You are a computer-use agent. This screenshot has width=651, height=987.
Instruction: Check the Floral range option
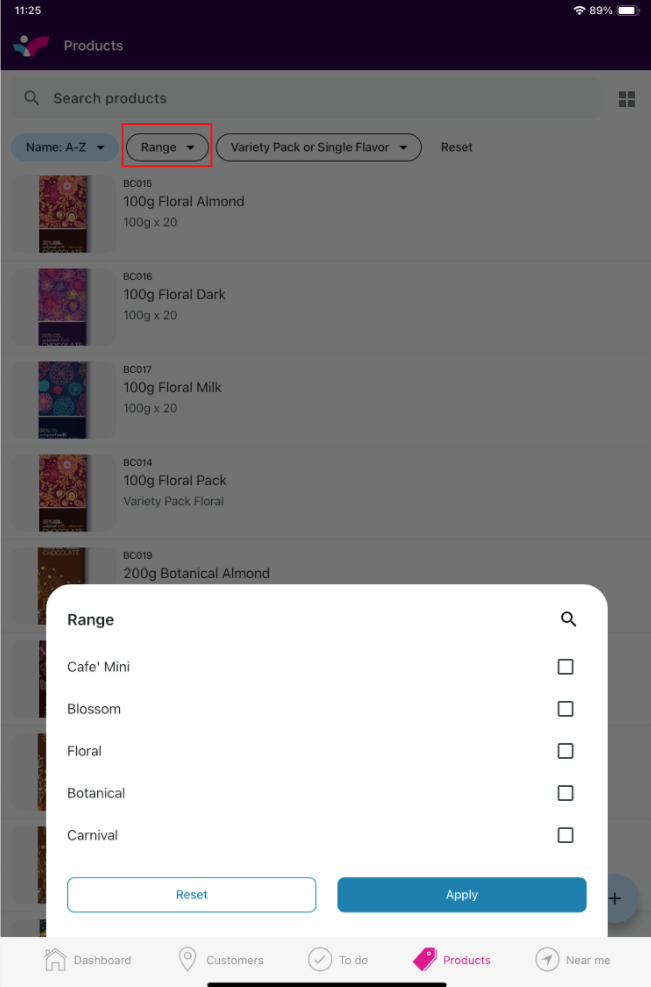coord(565,751)
